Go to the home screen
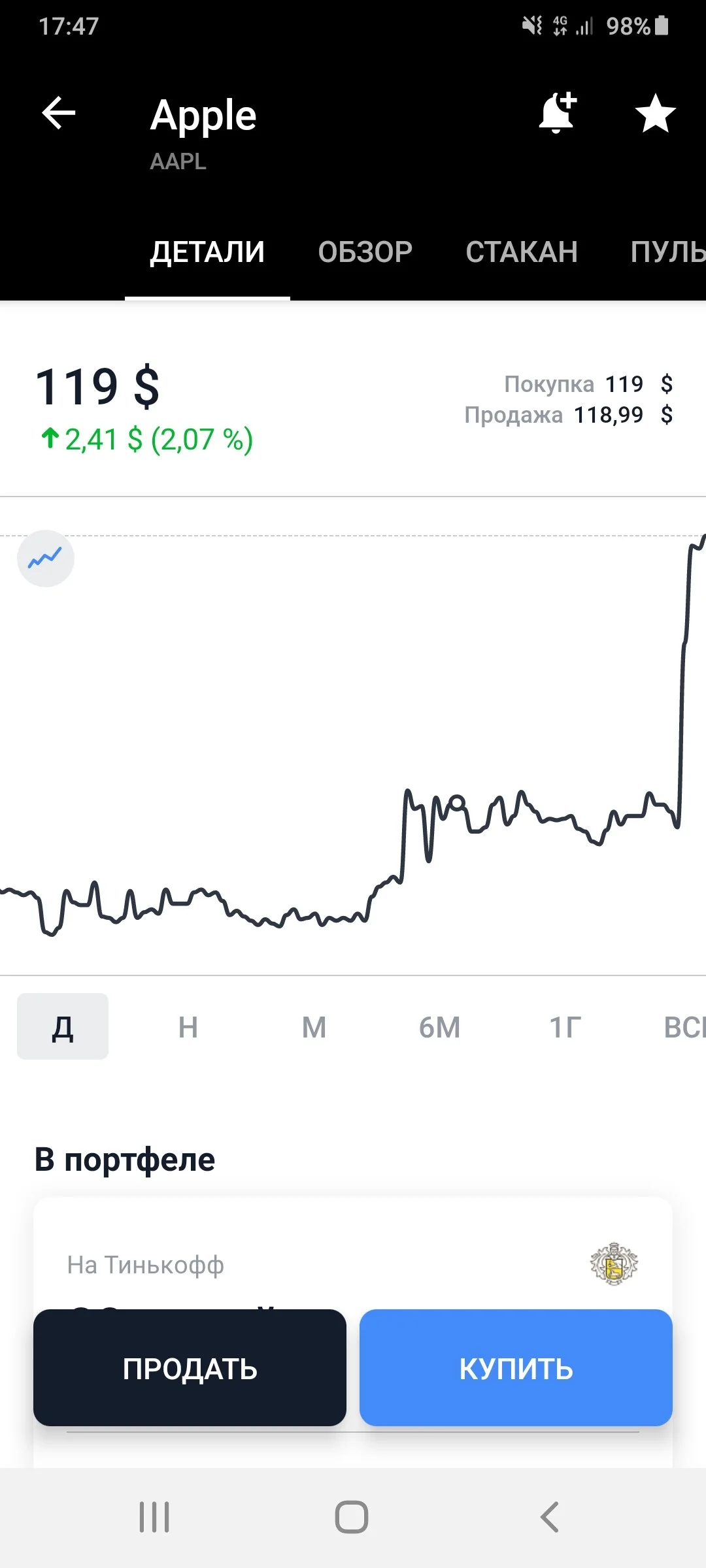The width and height of the screenshot is (706, 1568). [352, 1517]
